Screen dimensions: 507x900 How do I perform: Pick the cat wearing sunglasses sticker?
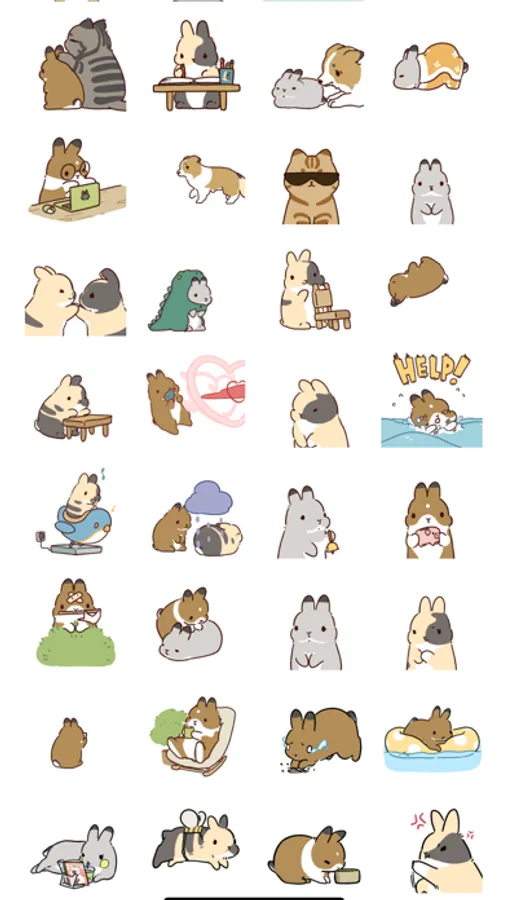[x=311, y=186]
